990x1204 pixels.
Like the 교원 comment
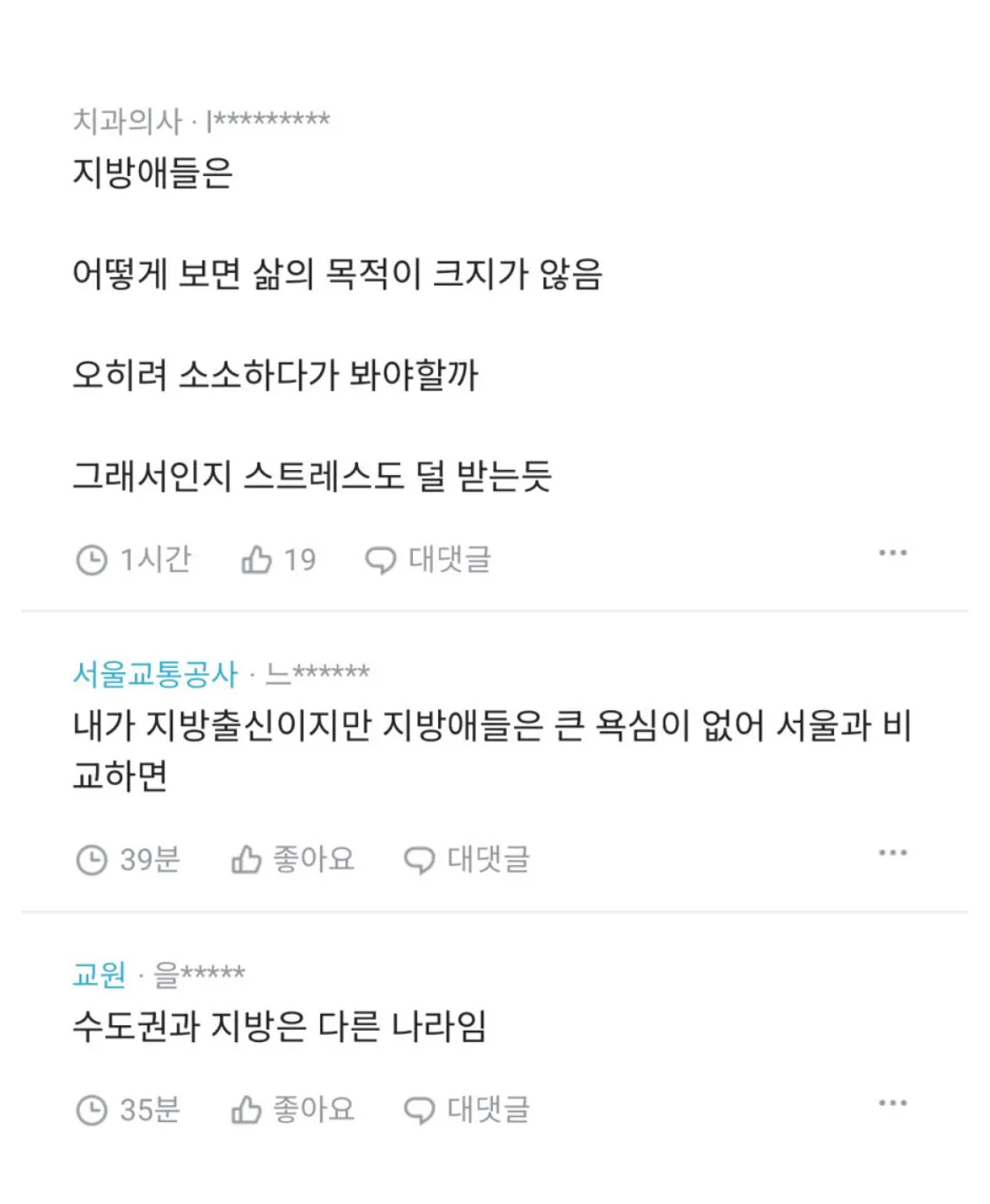(x=293, y=1110)
